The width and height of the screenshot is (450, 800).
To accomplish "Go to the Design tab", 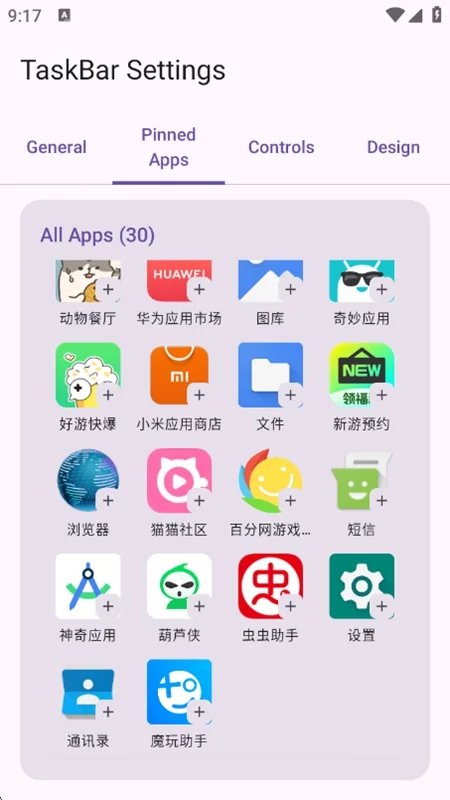I will click(x=393, y=147).
